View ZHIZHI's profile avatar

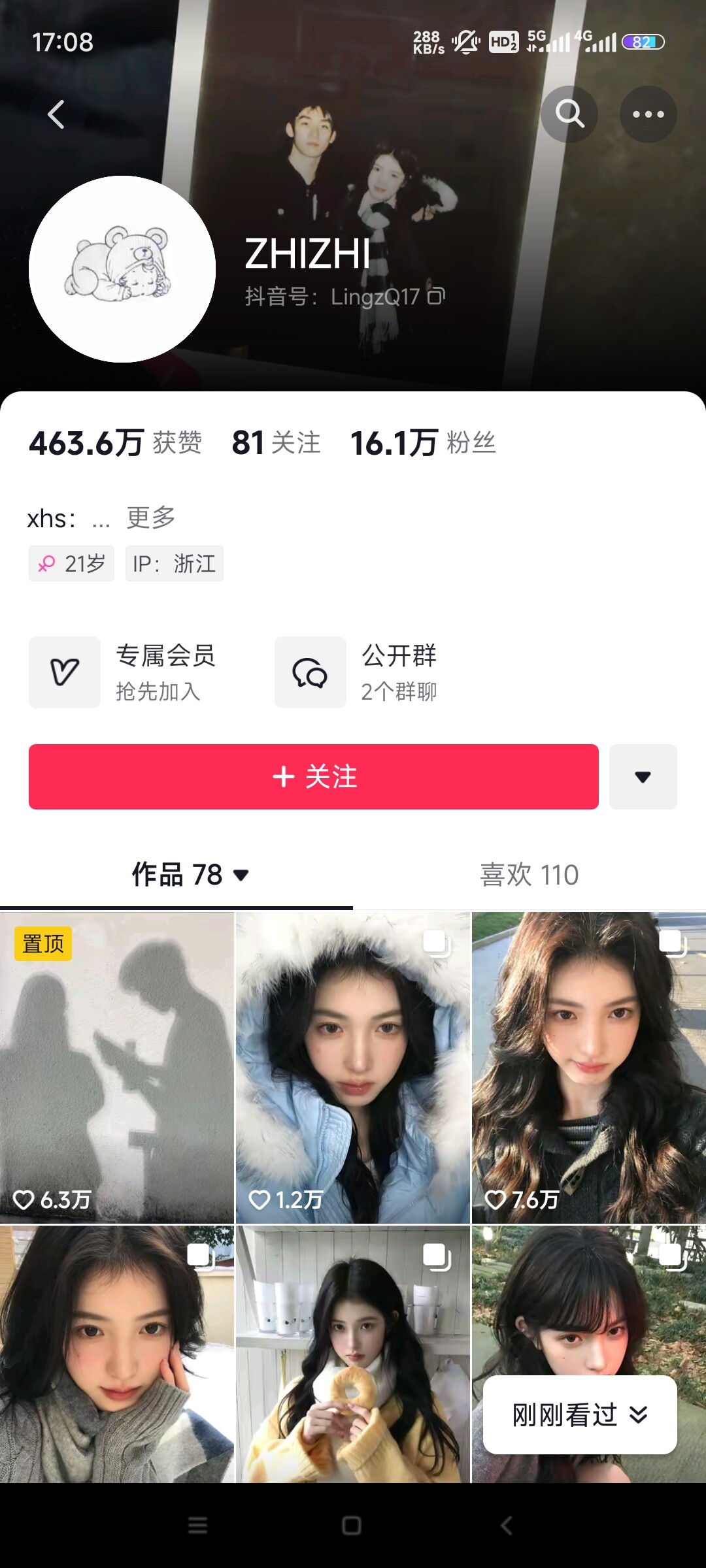(122, 269)
